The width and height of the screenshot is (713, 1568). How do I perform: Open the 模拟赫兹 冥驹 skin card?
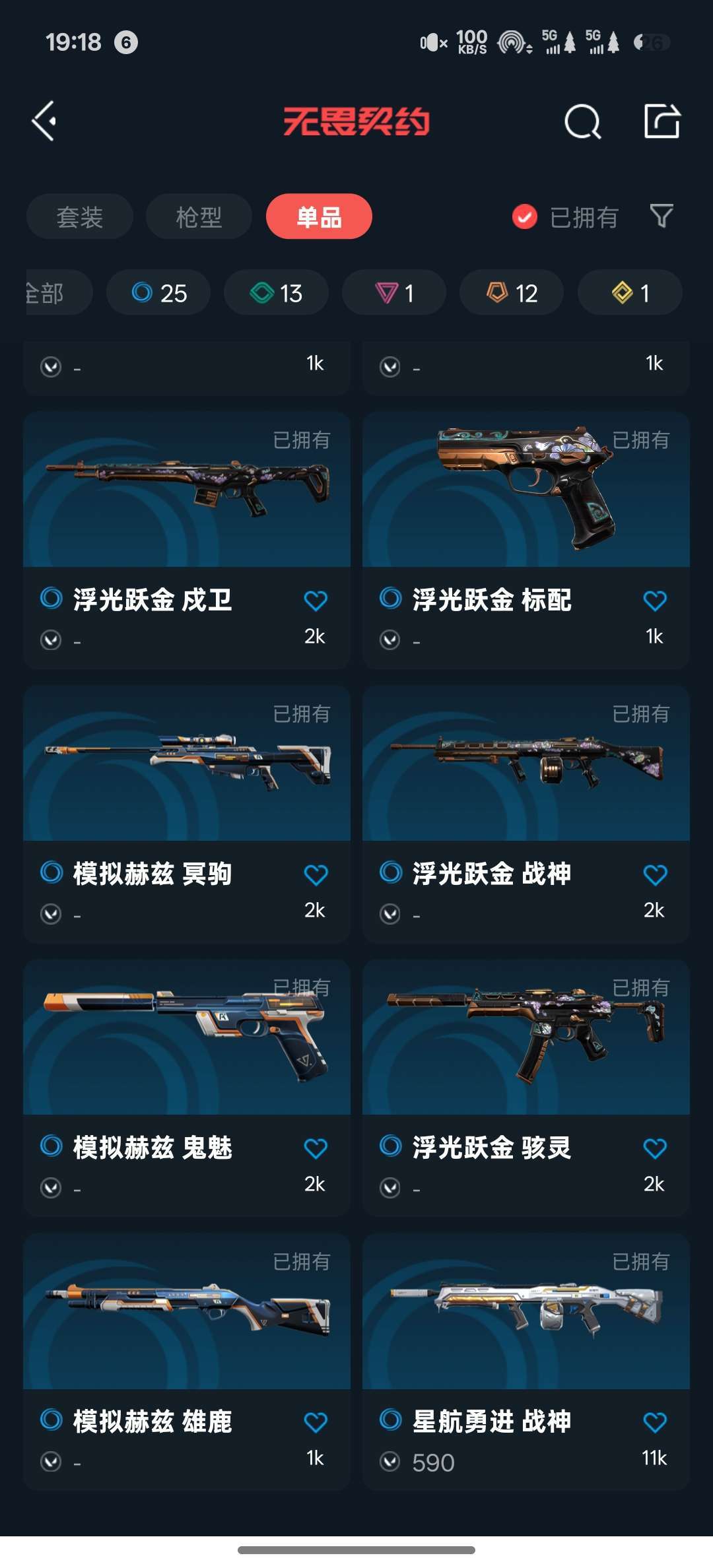click(x=187, y=814)
